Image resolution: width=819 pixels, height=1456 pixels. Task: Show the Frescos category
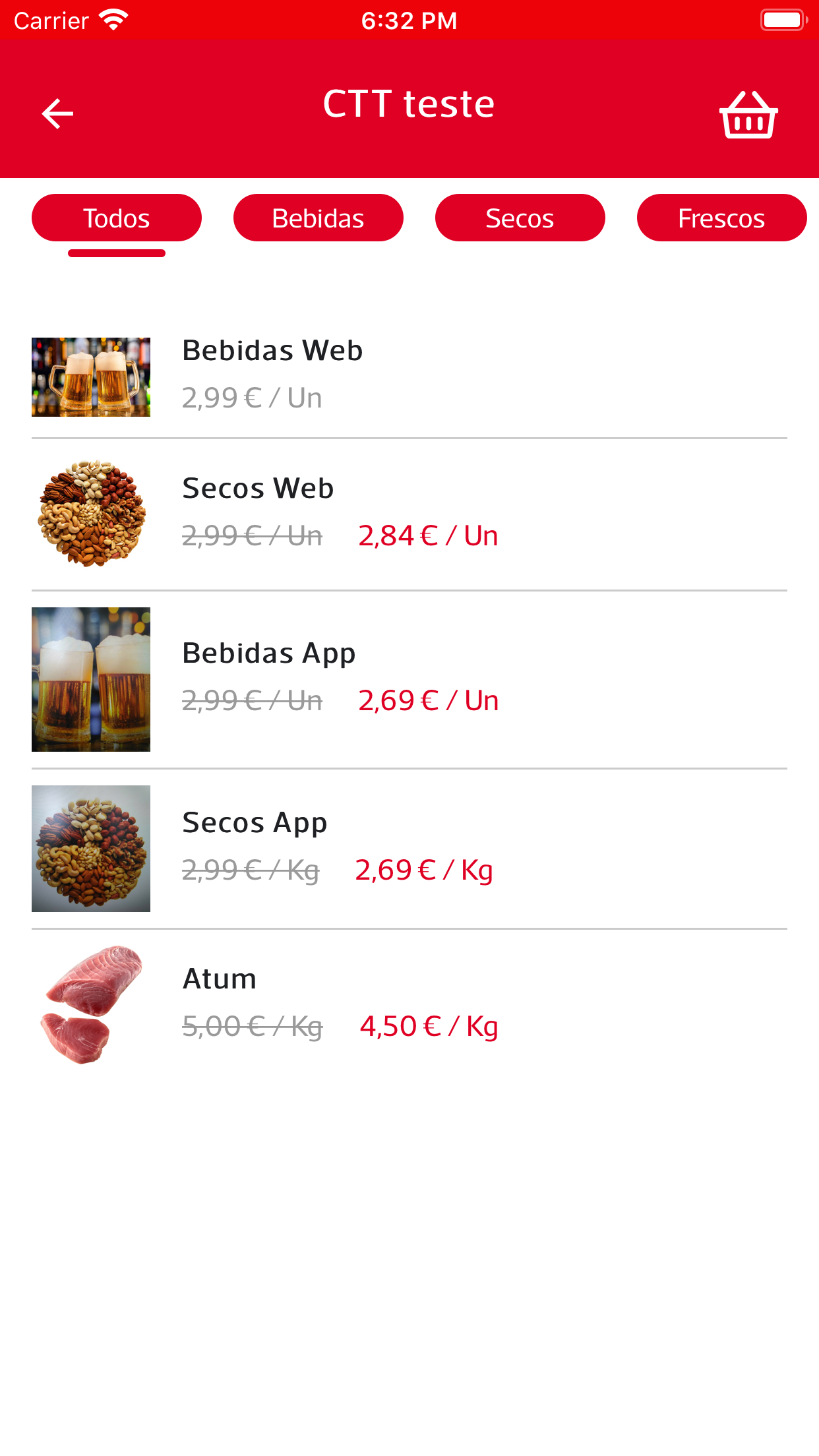pos(721,218)
